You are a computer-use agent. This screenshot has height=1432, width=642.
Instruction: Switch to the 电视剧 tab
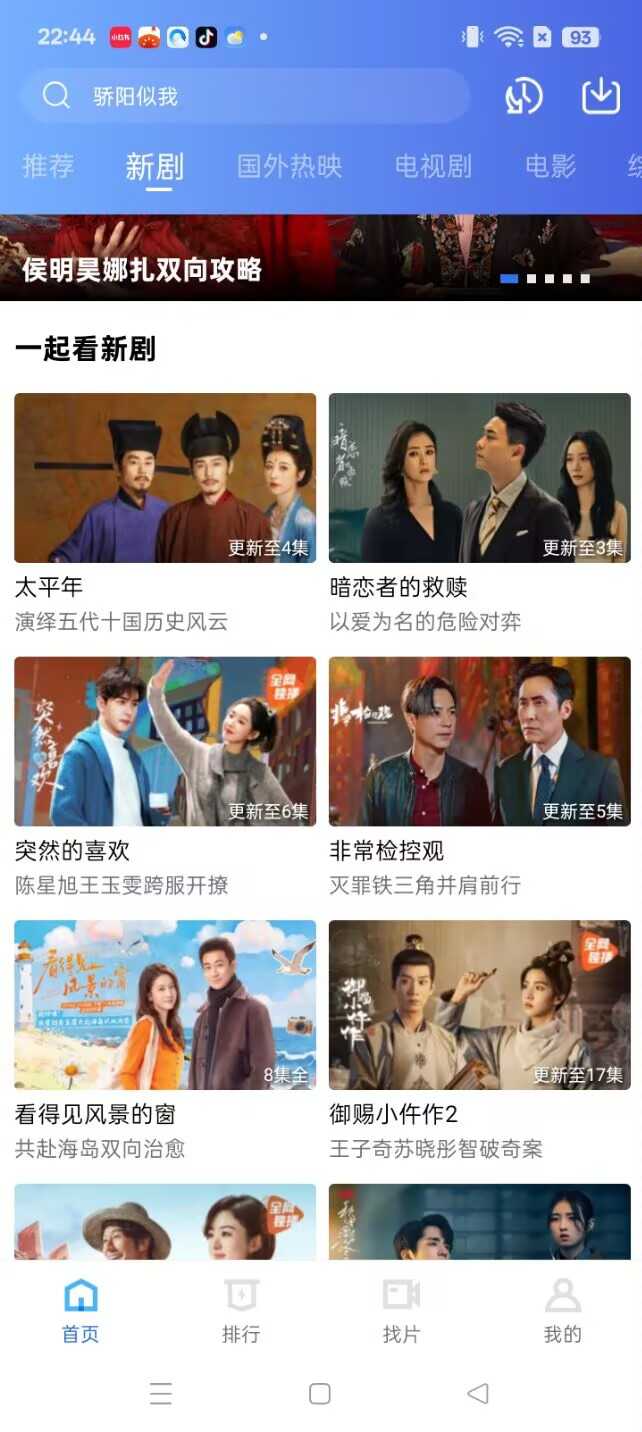[x=432, y=166]
